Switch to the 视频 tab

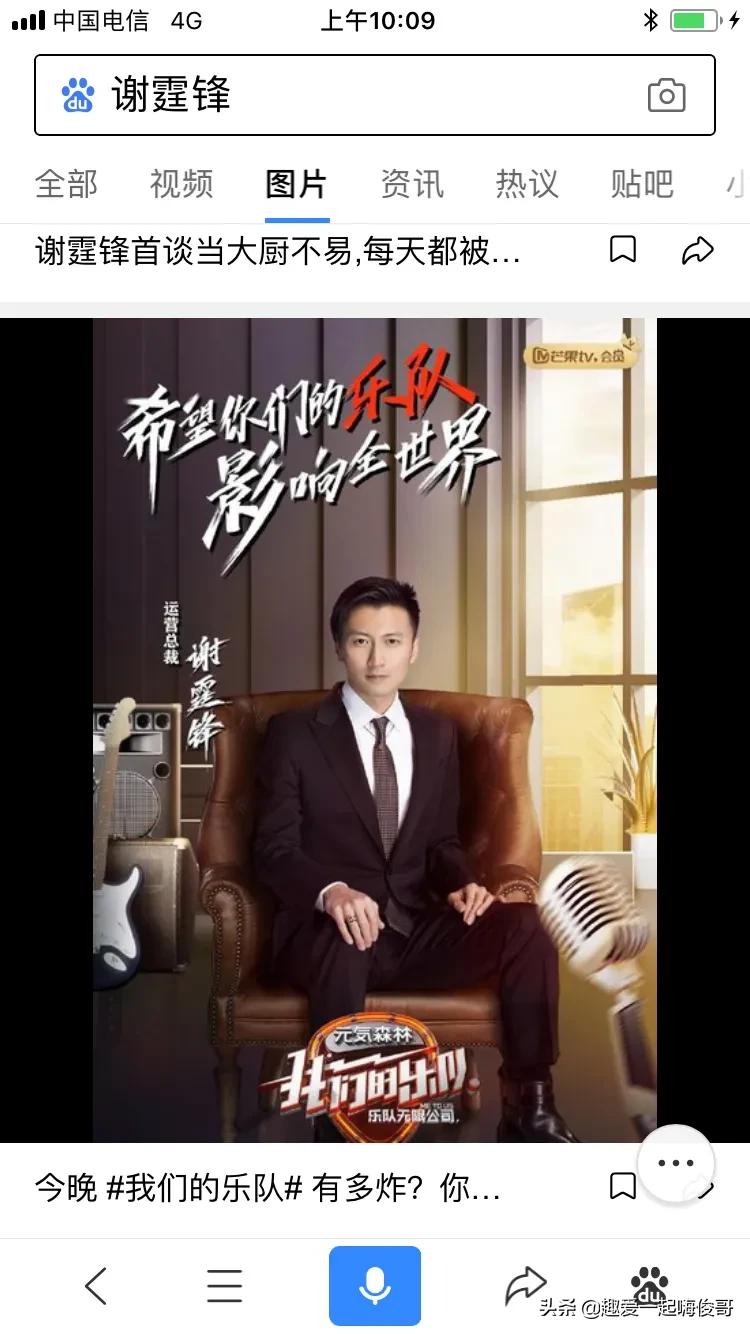pos(181,184)
